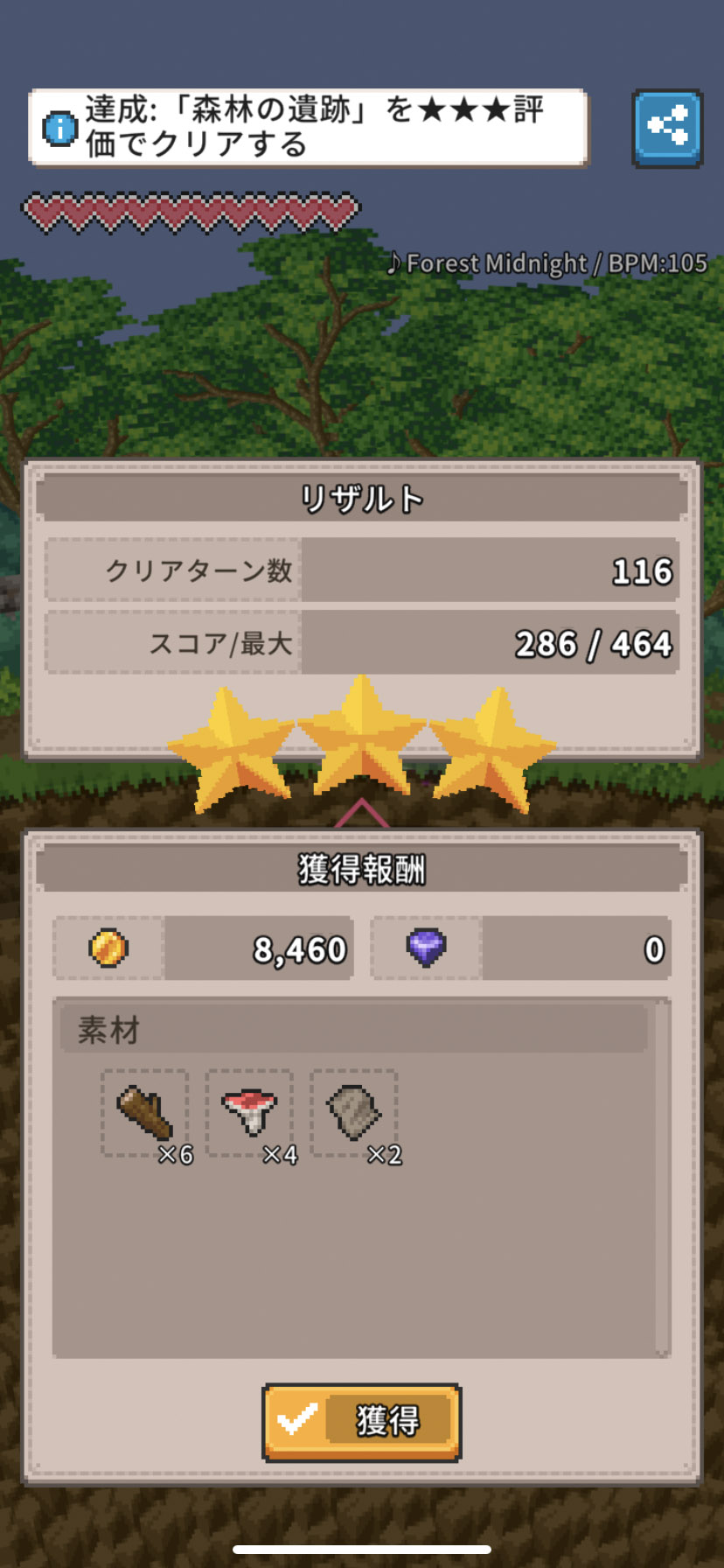The height and width of the screenshot is (1568, 724).
Task: Tap the red mushroom material item
Action: 250,1113
